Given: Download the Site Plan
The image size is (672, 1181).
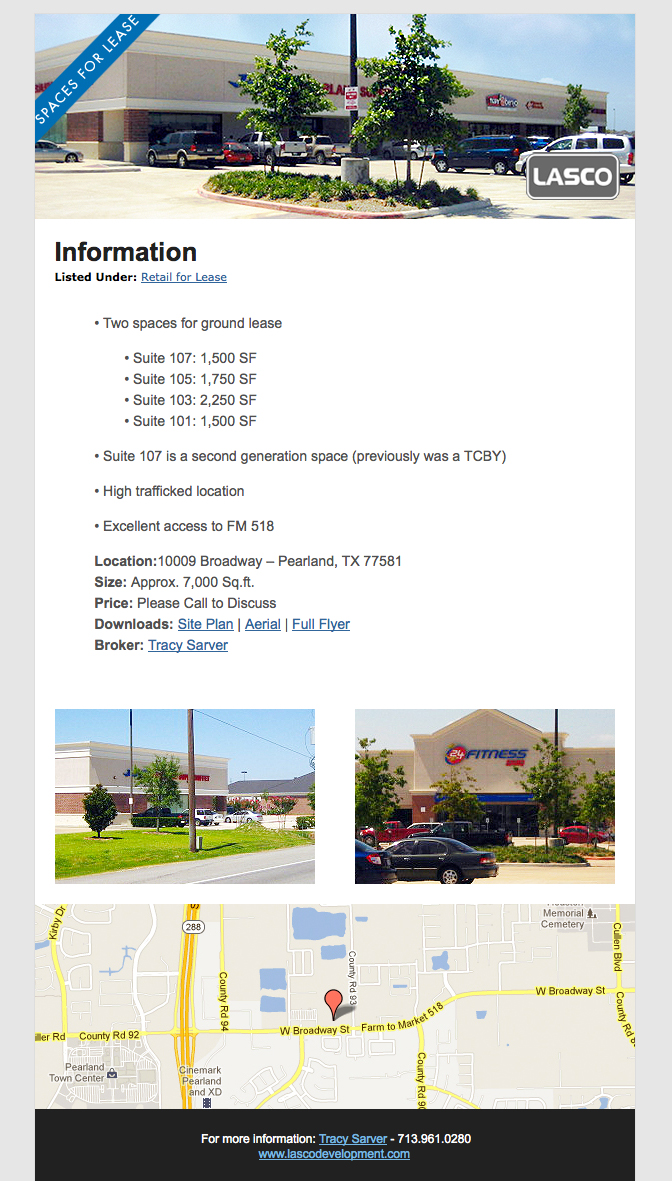Looking at the screenshot, I should coord(205,624).
